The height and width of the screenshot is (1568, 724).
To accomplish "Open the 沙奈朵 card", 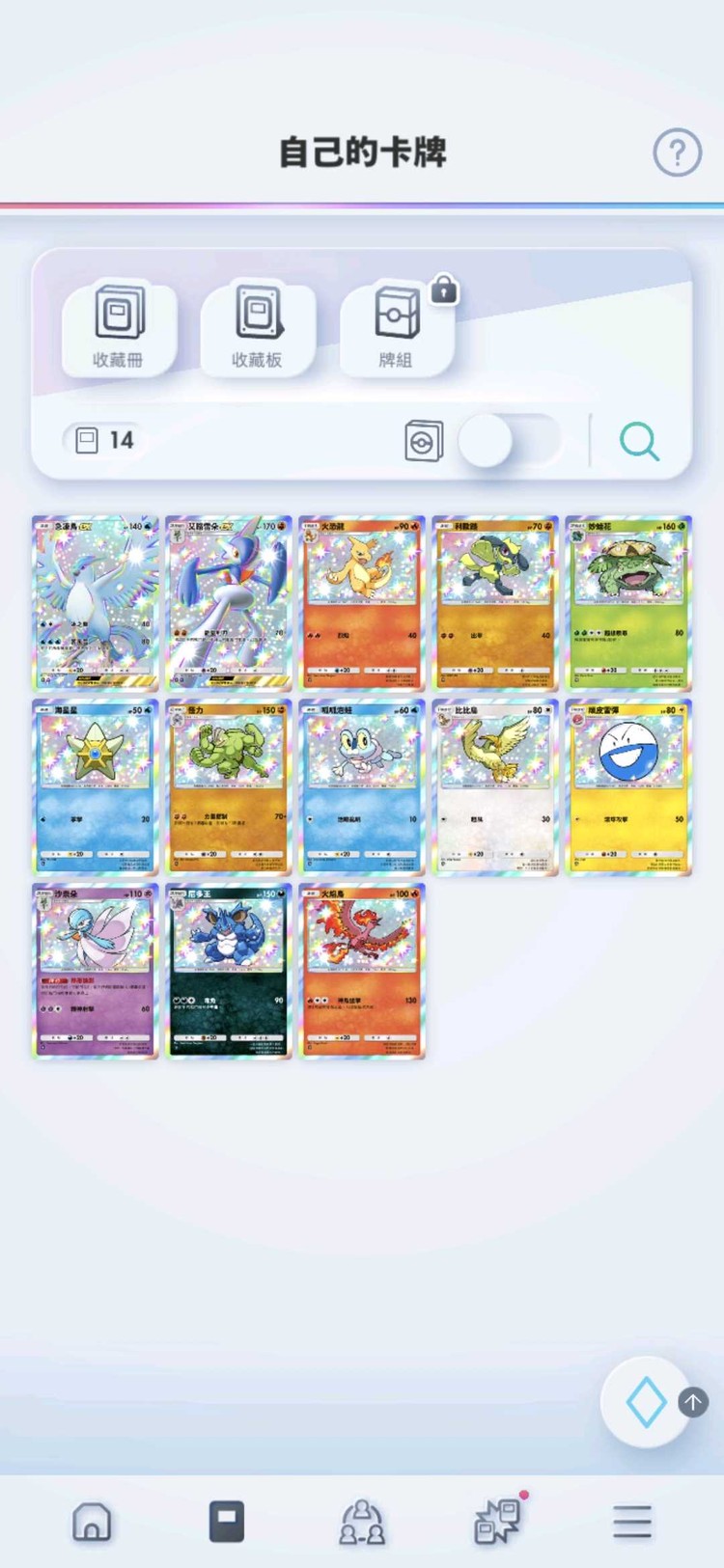I will tap(96, 971).
